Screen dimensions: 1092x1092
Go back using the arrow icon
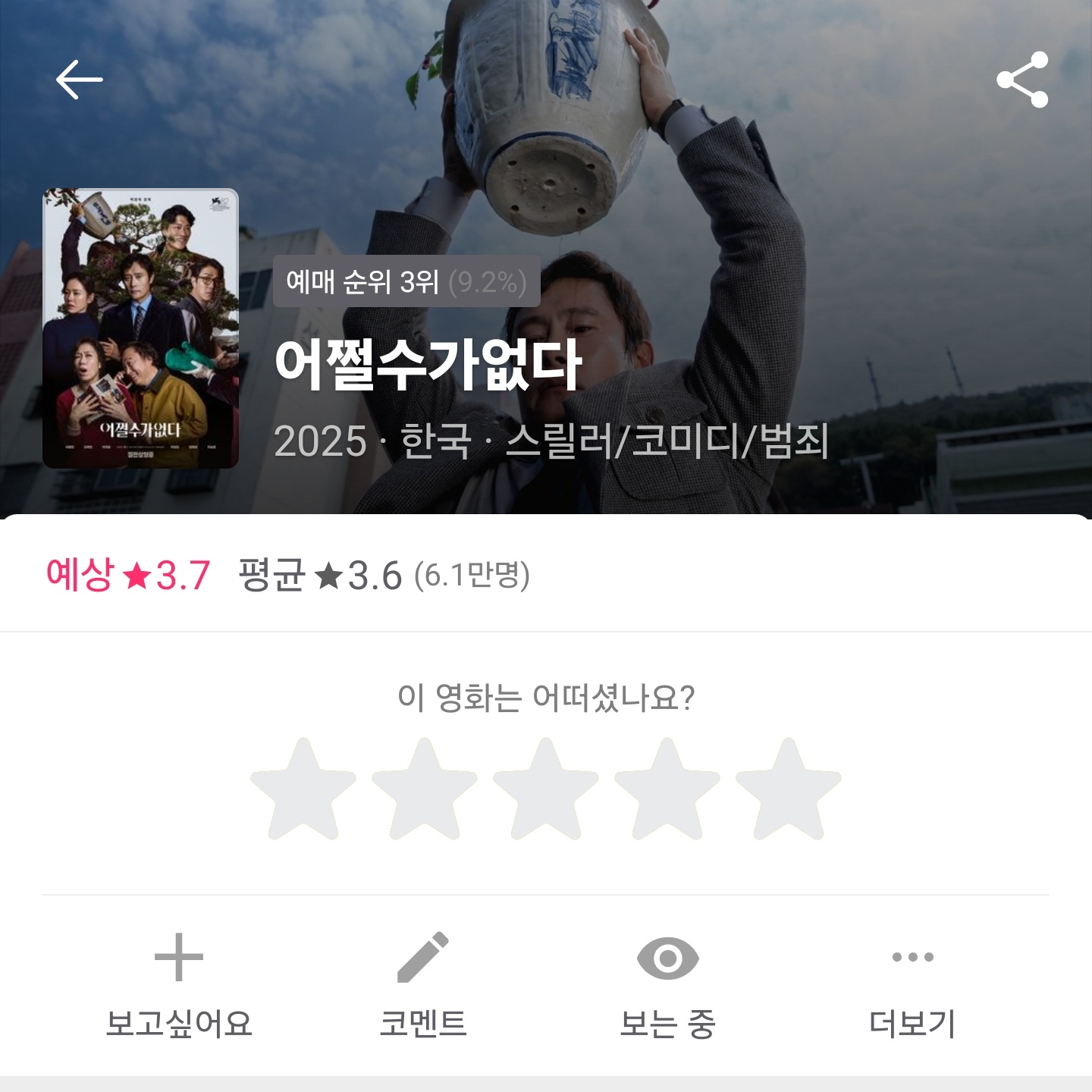(x=79, y=80)
